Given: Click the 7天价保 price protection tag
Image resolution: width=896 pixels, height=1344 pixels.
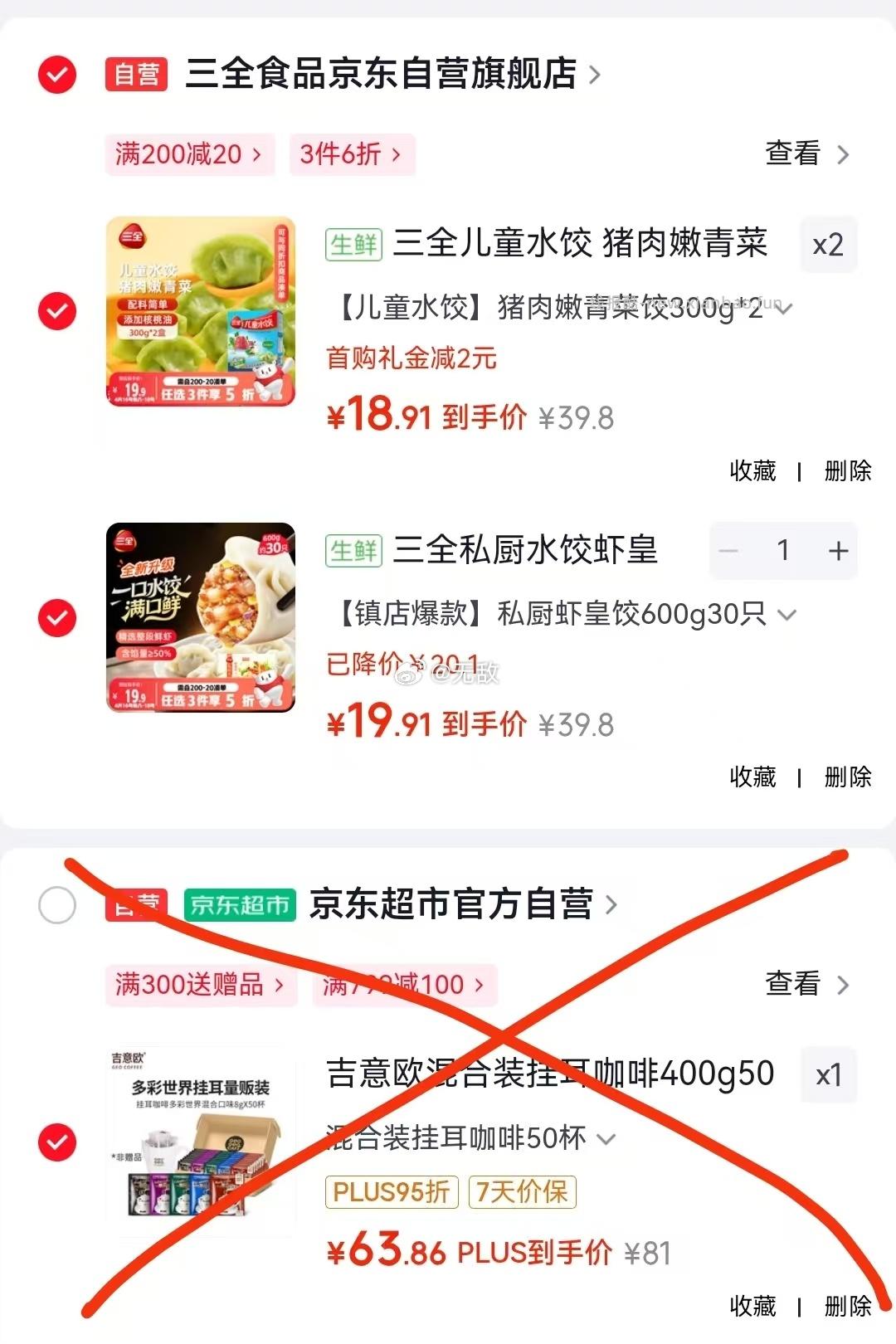Looking at the screenshot, I should pyautogui.click(x=521, y=1191).
